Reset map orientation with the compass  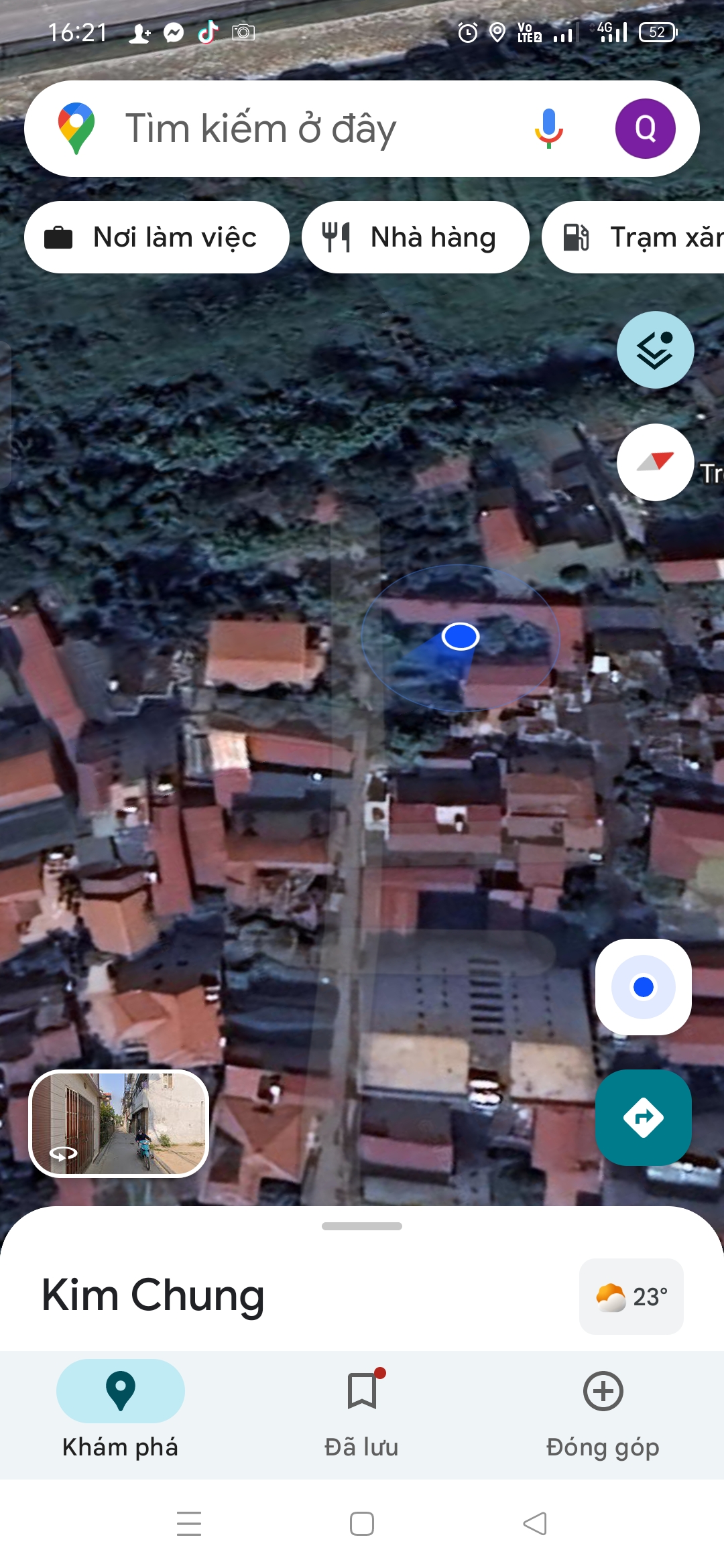tap(655, 462)
